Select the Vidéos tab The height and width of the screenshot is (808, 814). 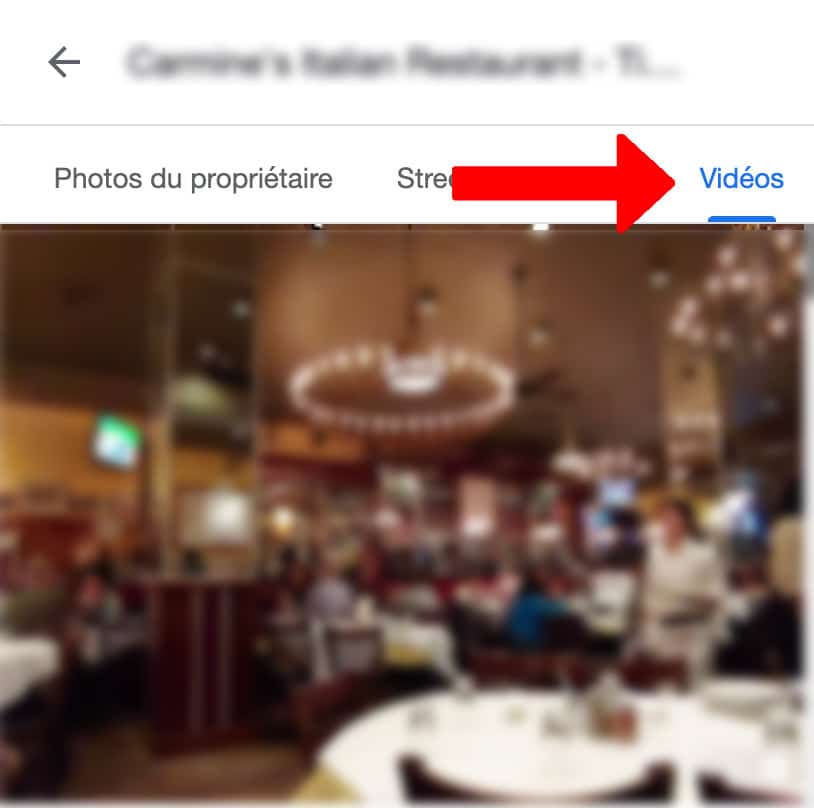coord(741,180)
